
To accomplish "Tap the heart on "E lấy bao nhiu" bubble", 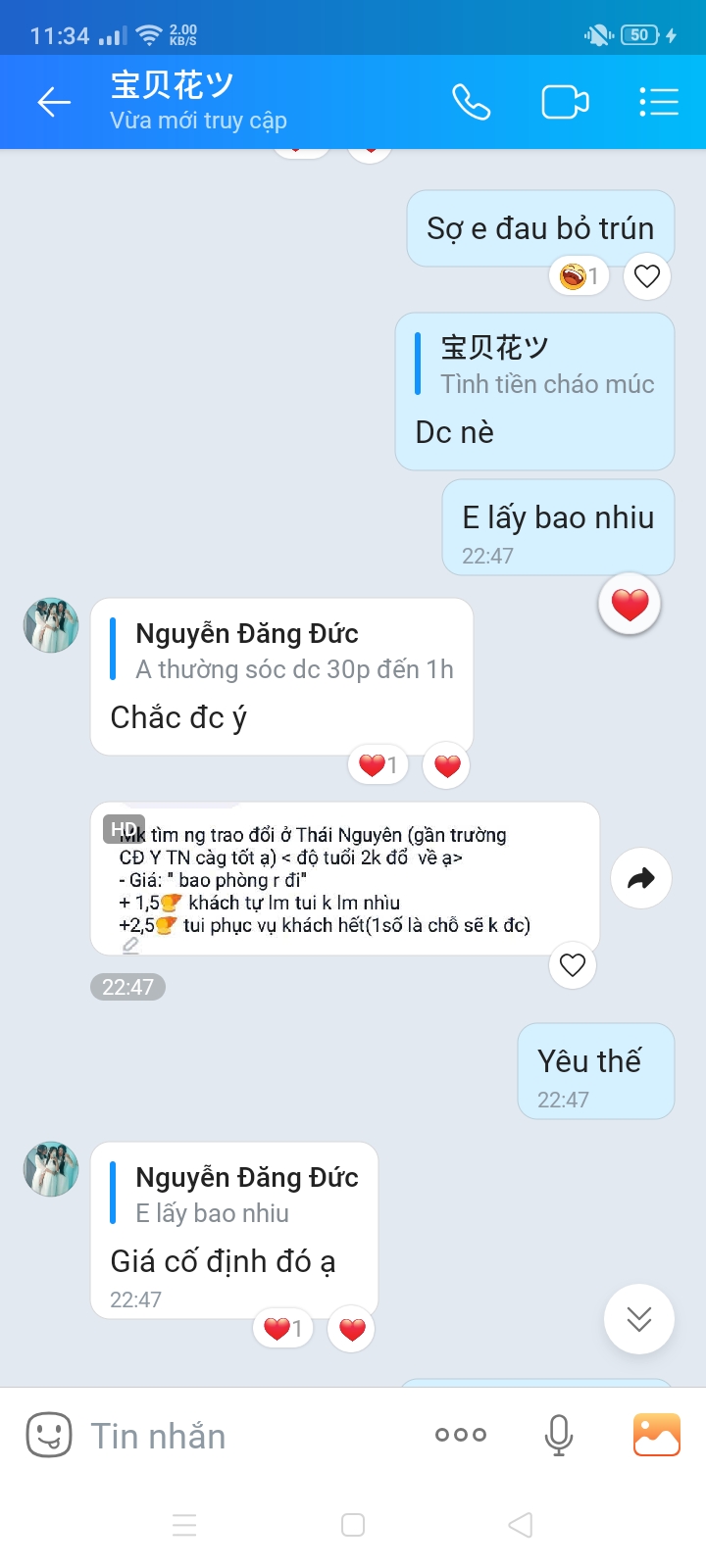I will pos(630,604).
